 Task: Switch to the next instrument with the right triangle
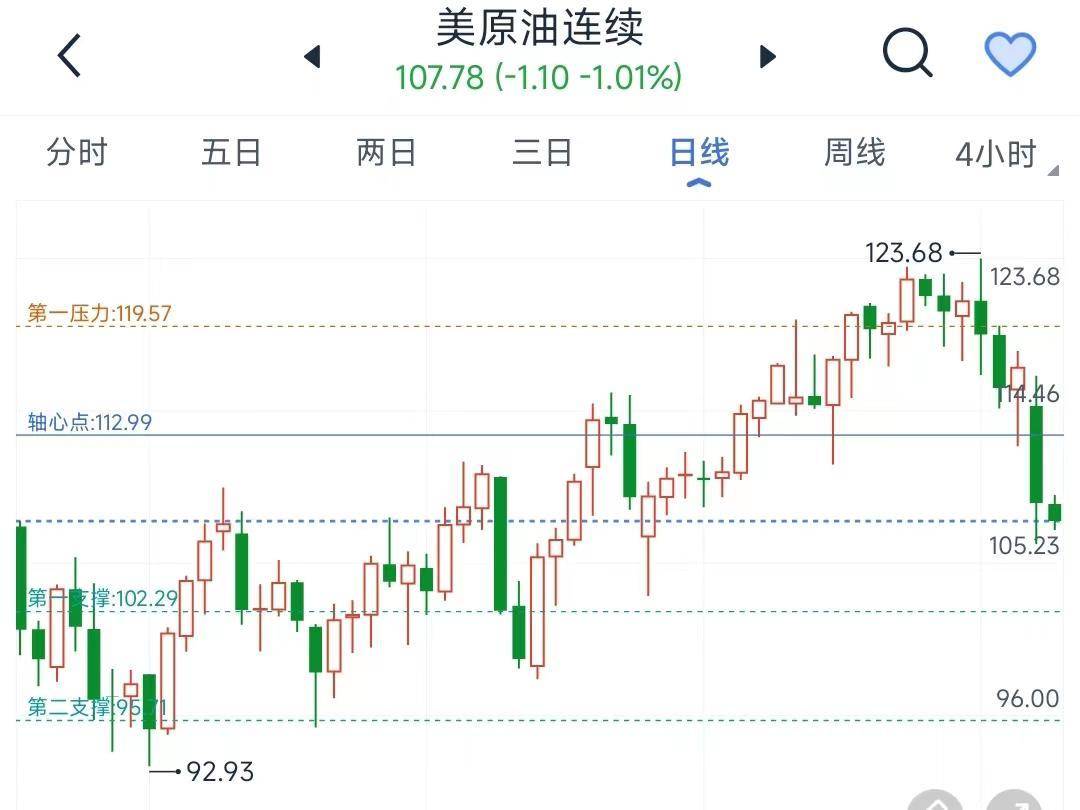coord(767,56)
